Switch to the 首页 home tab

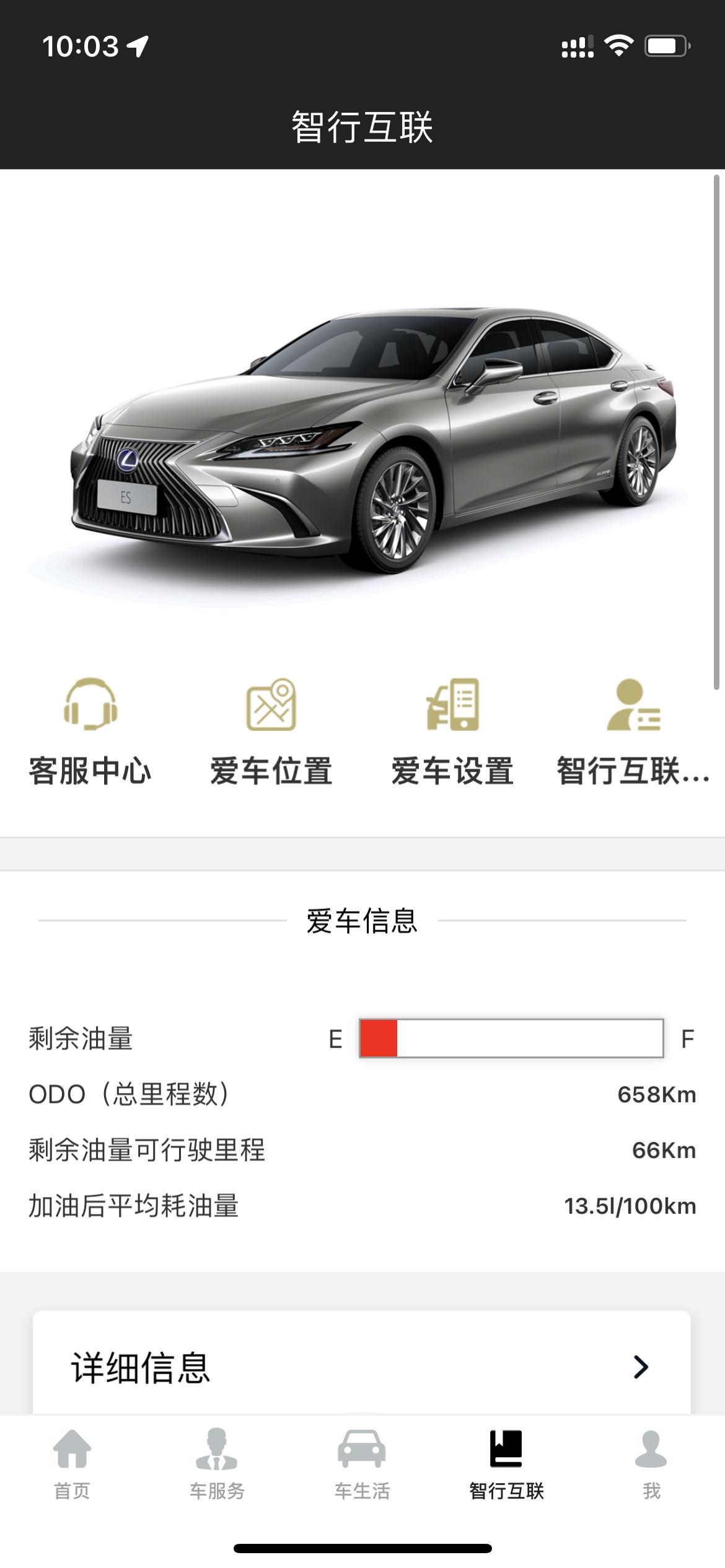(72, 1465)
